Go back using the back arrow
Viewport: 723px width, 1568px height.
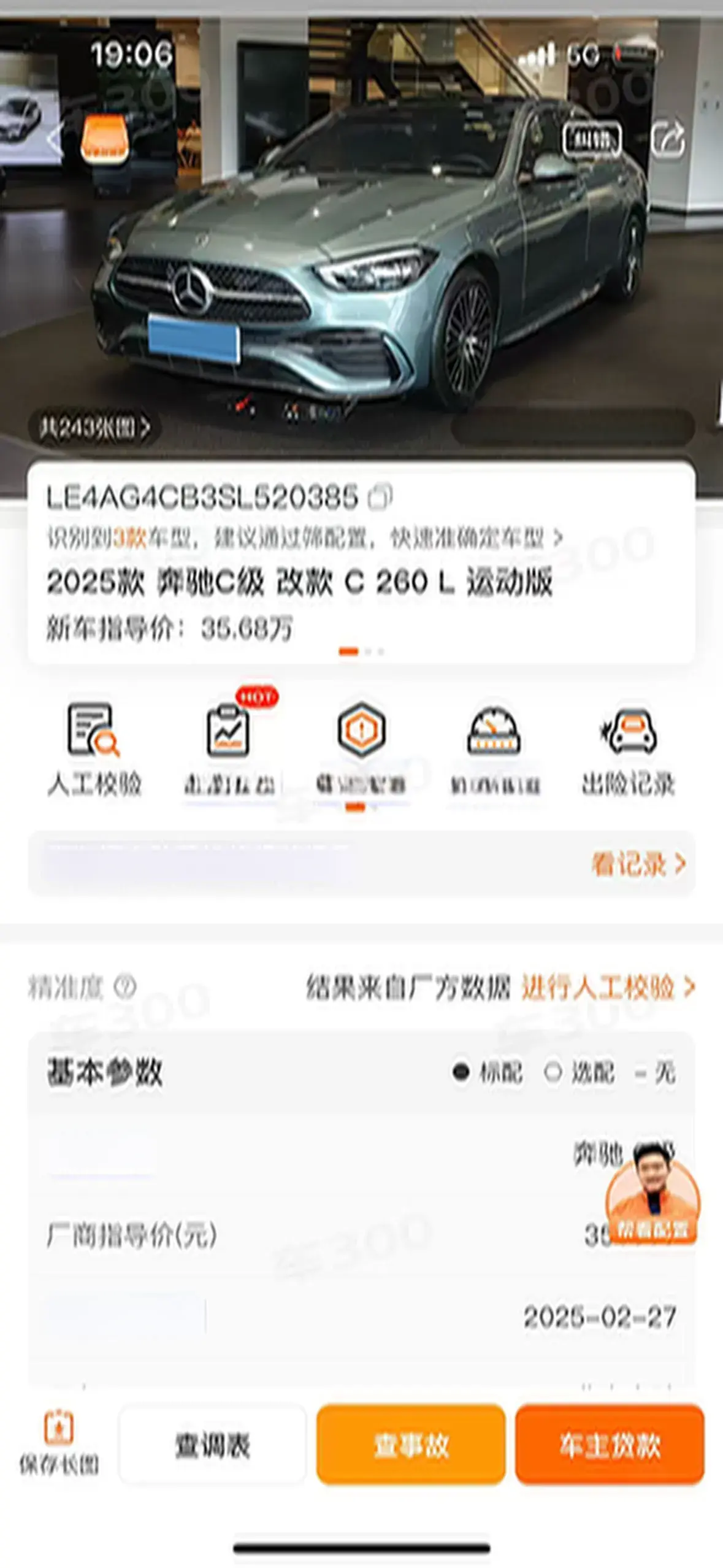54,139
